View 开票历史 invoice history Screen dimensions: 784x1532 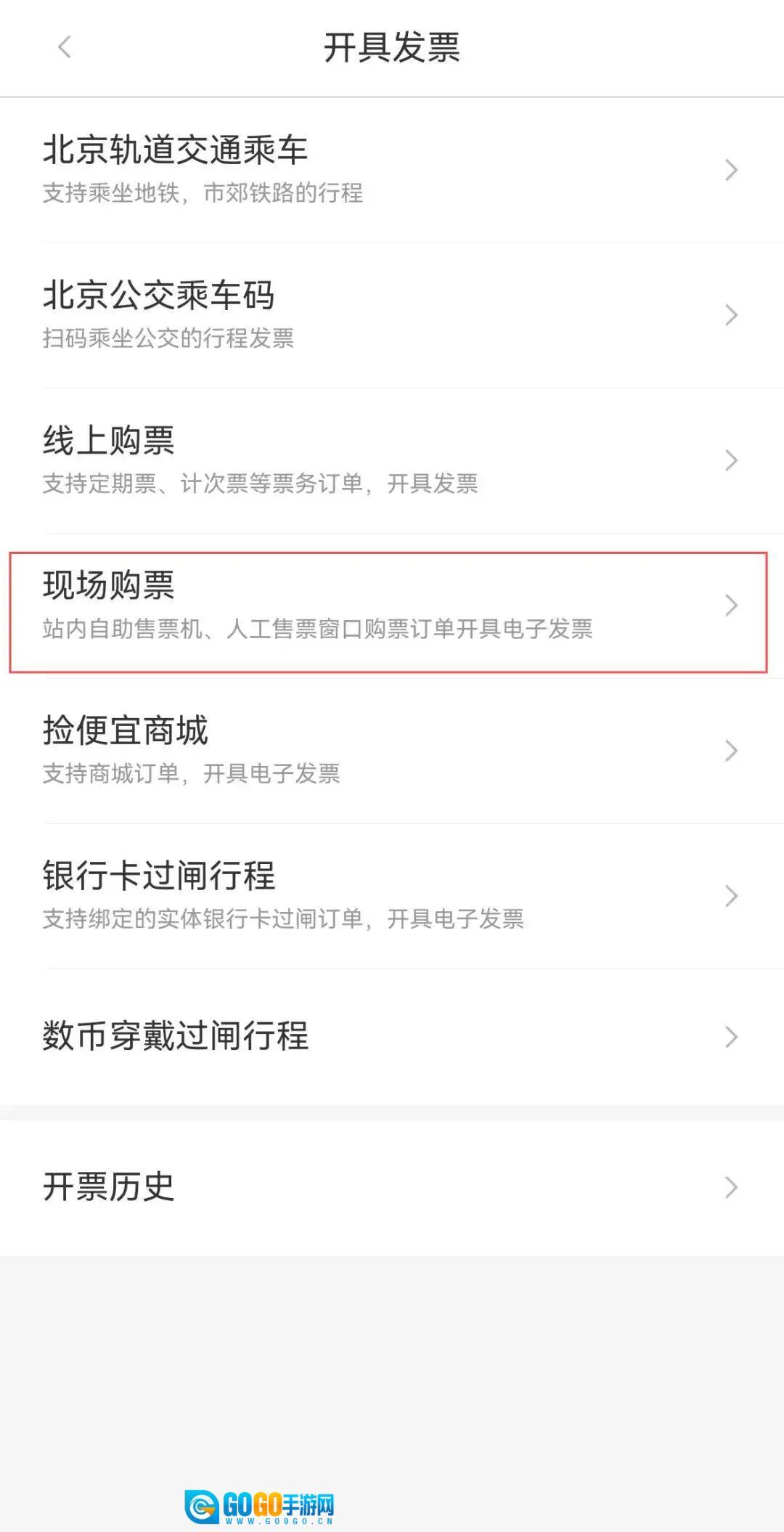[x=391, y=1188]
